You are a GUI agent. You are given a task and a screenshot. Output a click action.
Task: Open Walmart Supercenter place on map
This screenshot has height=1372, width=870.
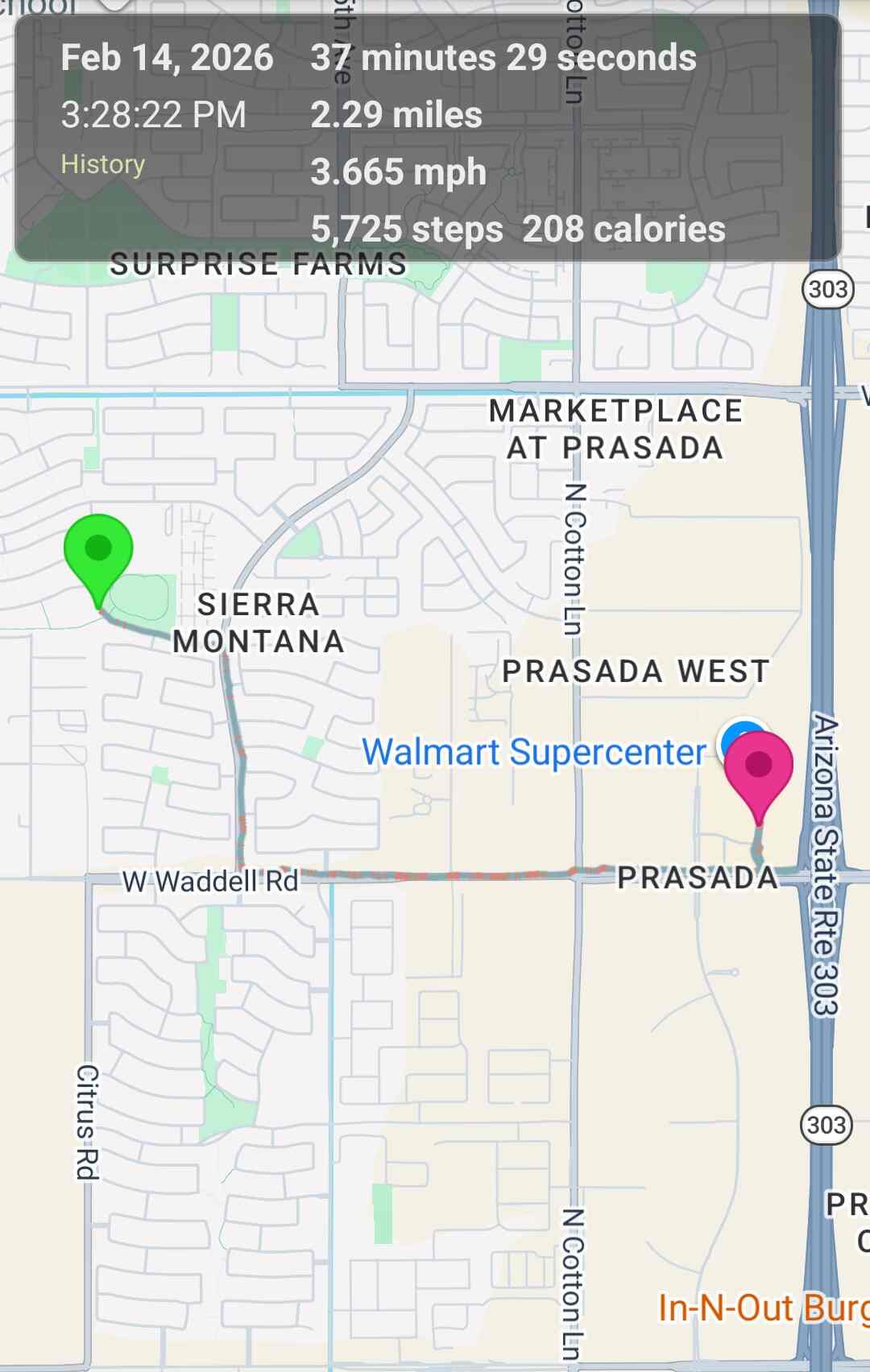tap(534, 753)
